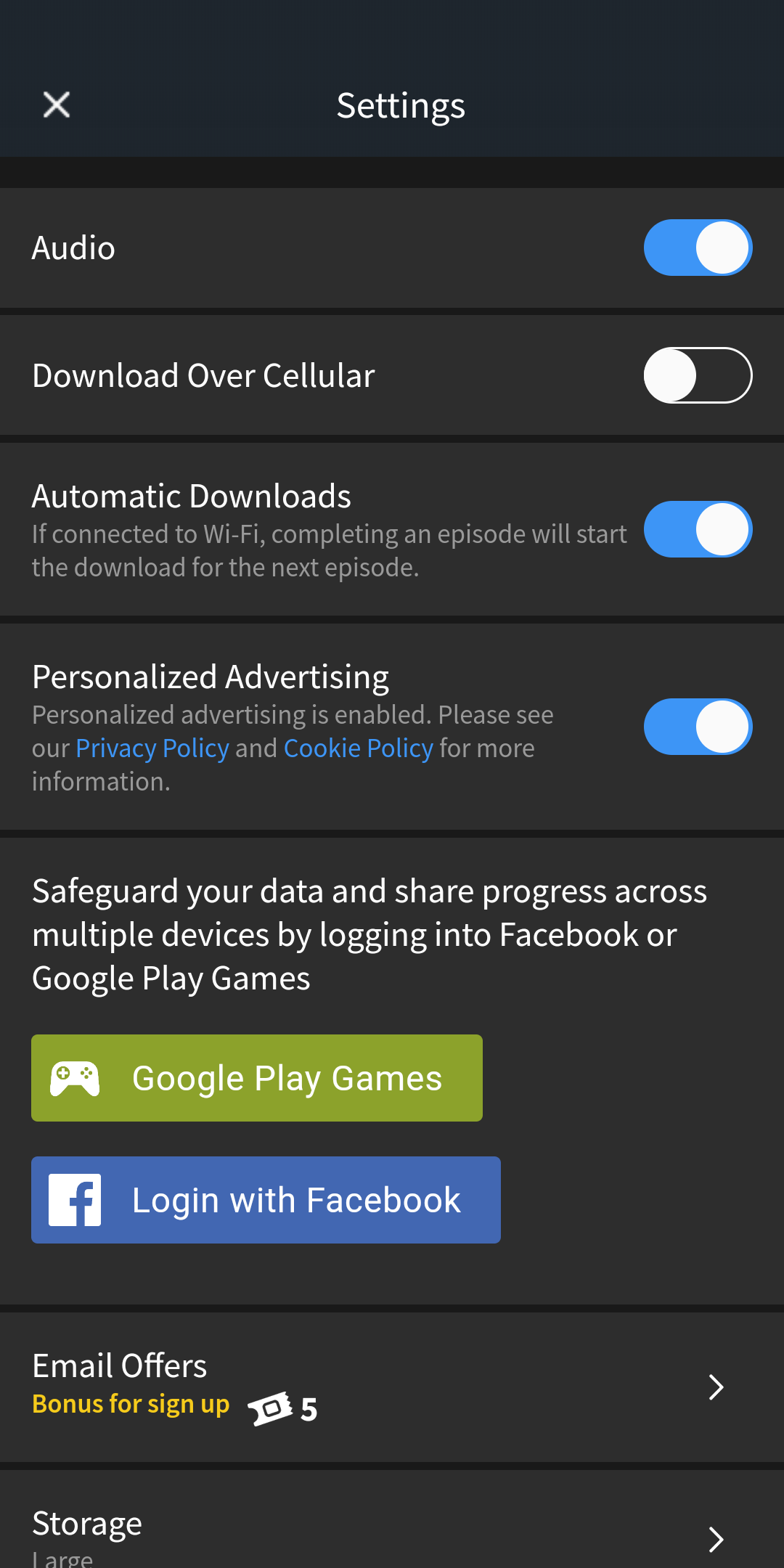Turn off Personalized Advertising
Viewport: 784px width, 1568px height.
tap(698, 727)
